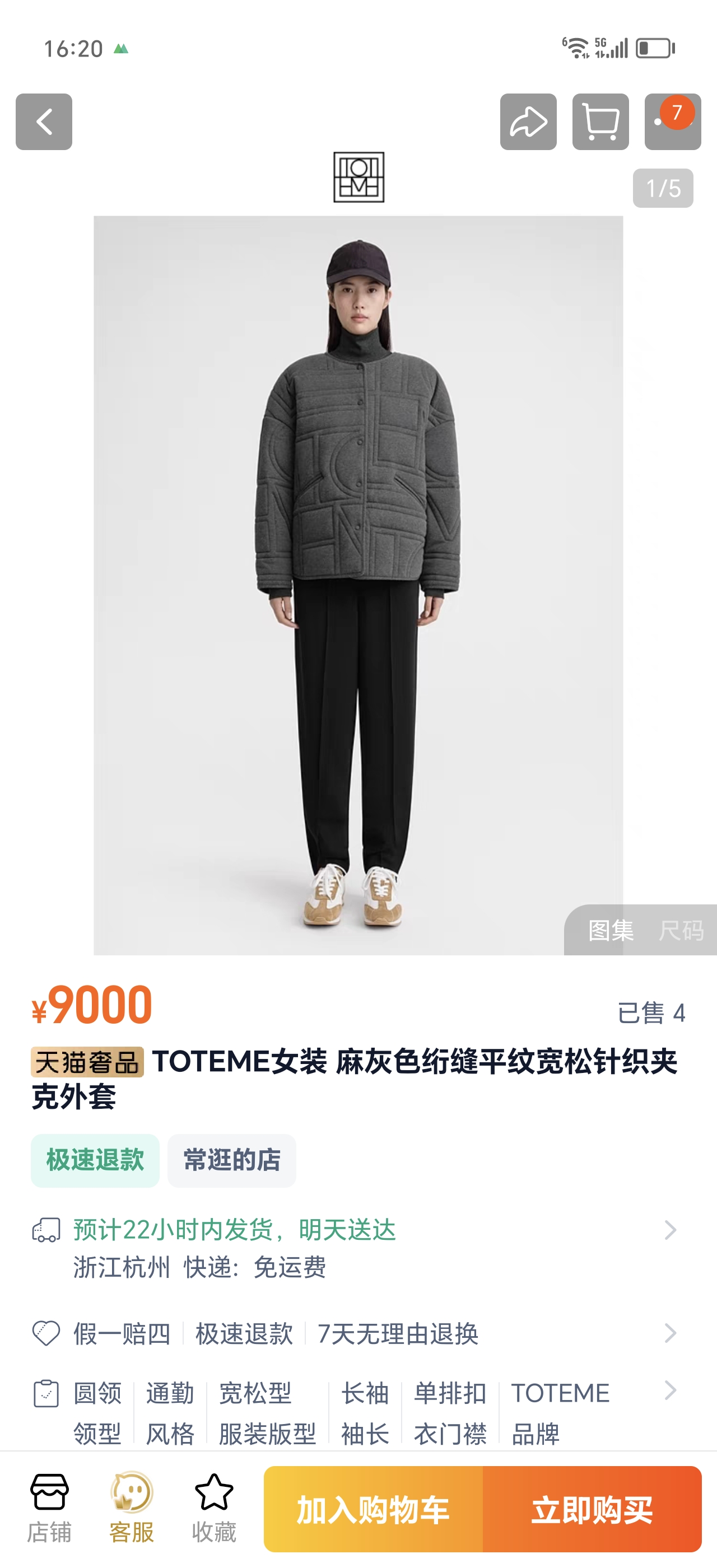Open the shopping cart icon
Screen dimensions: 717x1568
tap(600, 122)
